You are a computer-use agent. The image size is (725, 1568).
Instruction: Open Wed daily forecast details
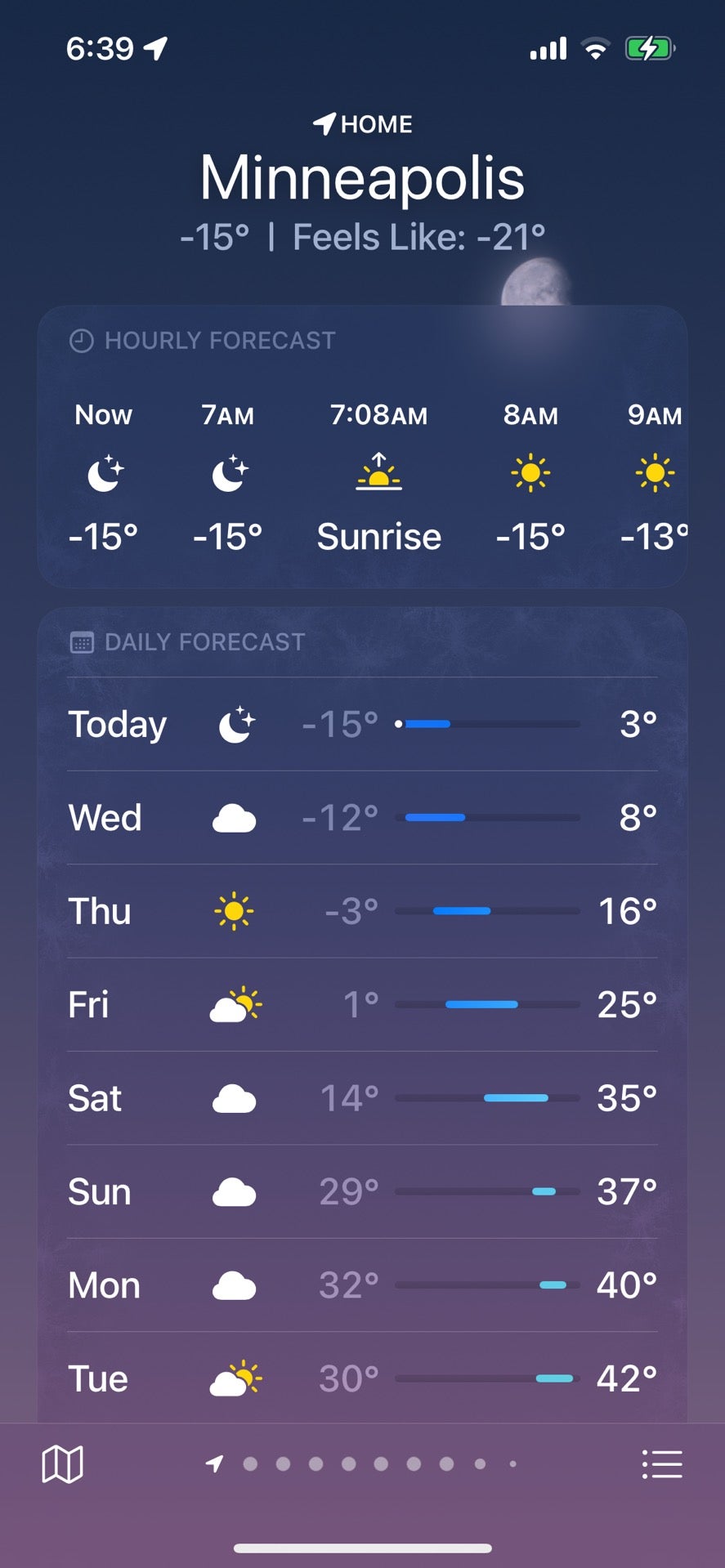coord(362,817)
